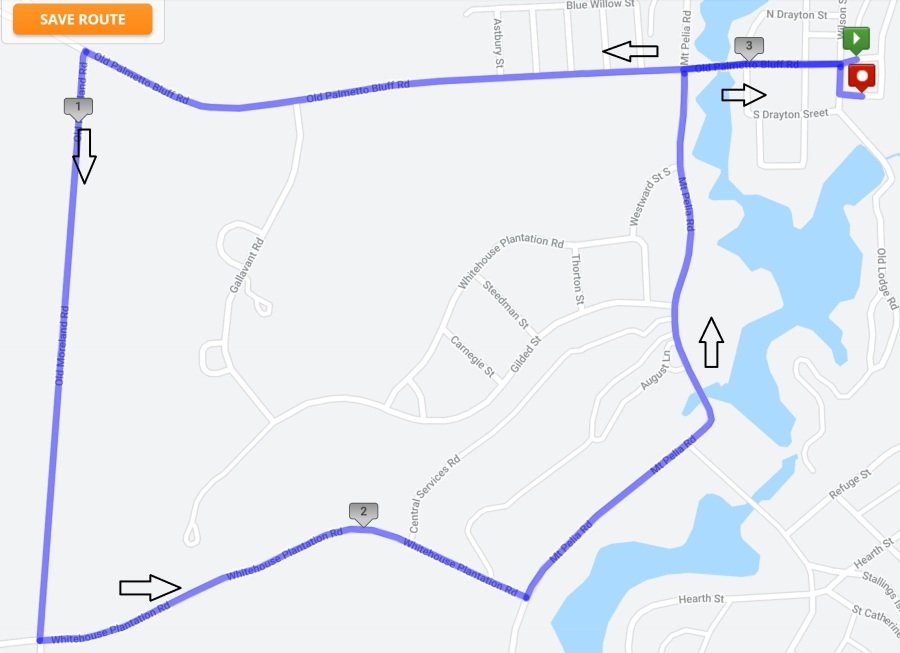Select waypoint marker 2 on Whitehouse Plantation Rd
The width and height of the screenshot is (900, 653).
click(363, 512)
